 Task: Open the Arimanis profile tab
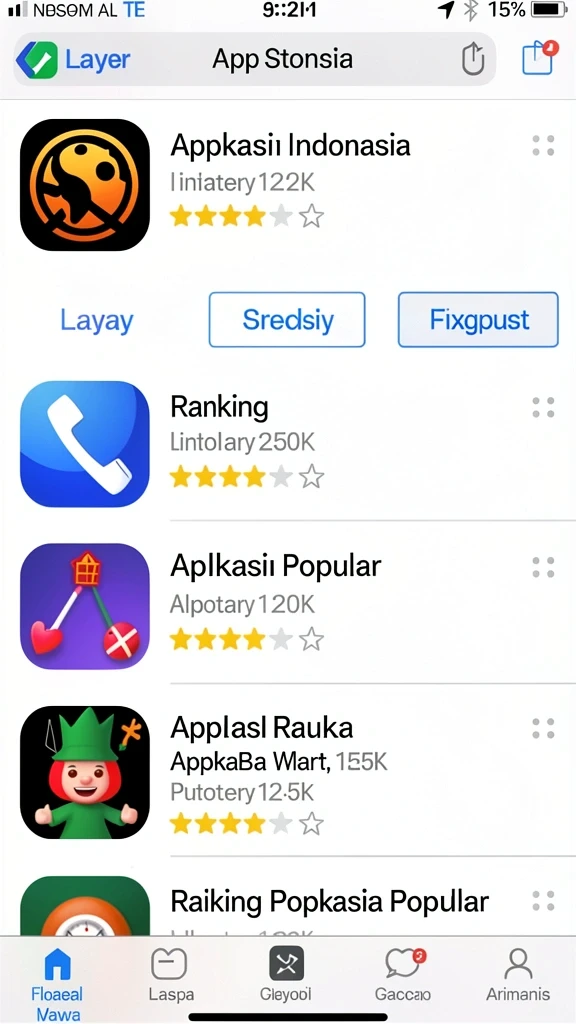coord(518,974)
